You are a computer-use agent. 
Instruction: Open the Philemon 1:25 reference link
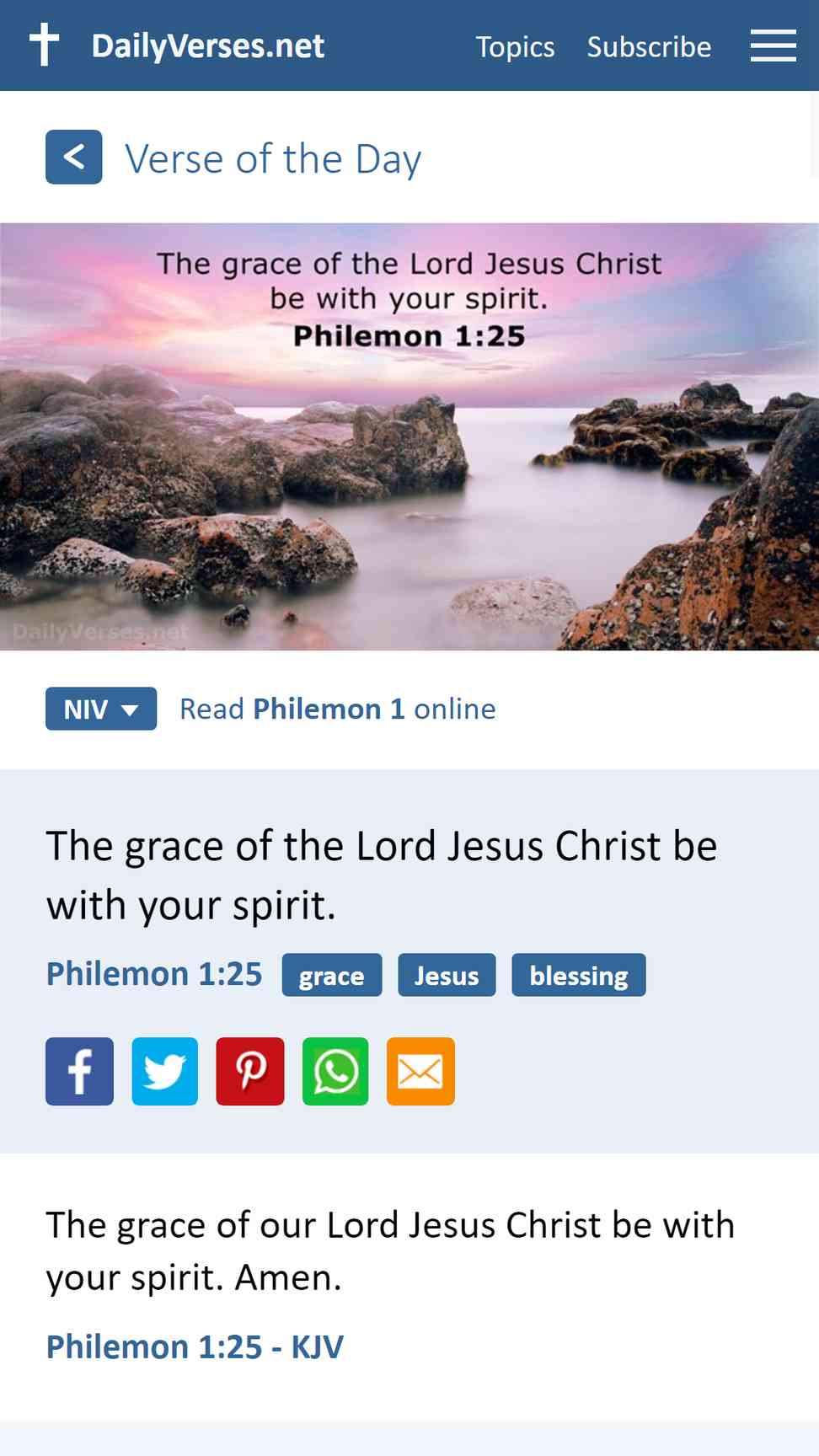(154, 974)
